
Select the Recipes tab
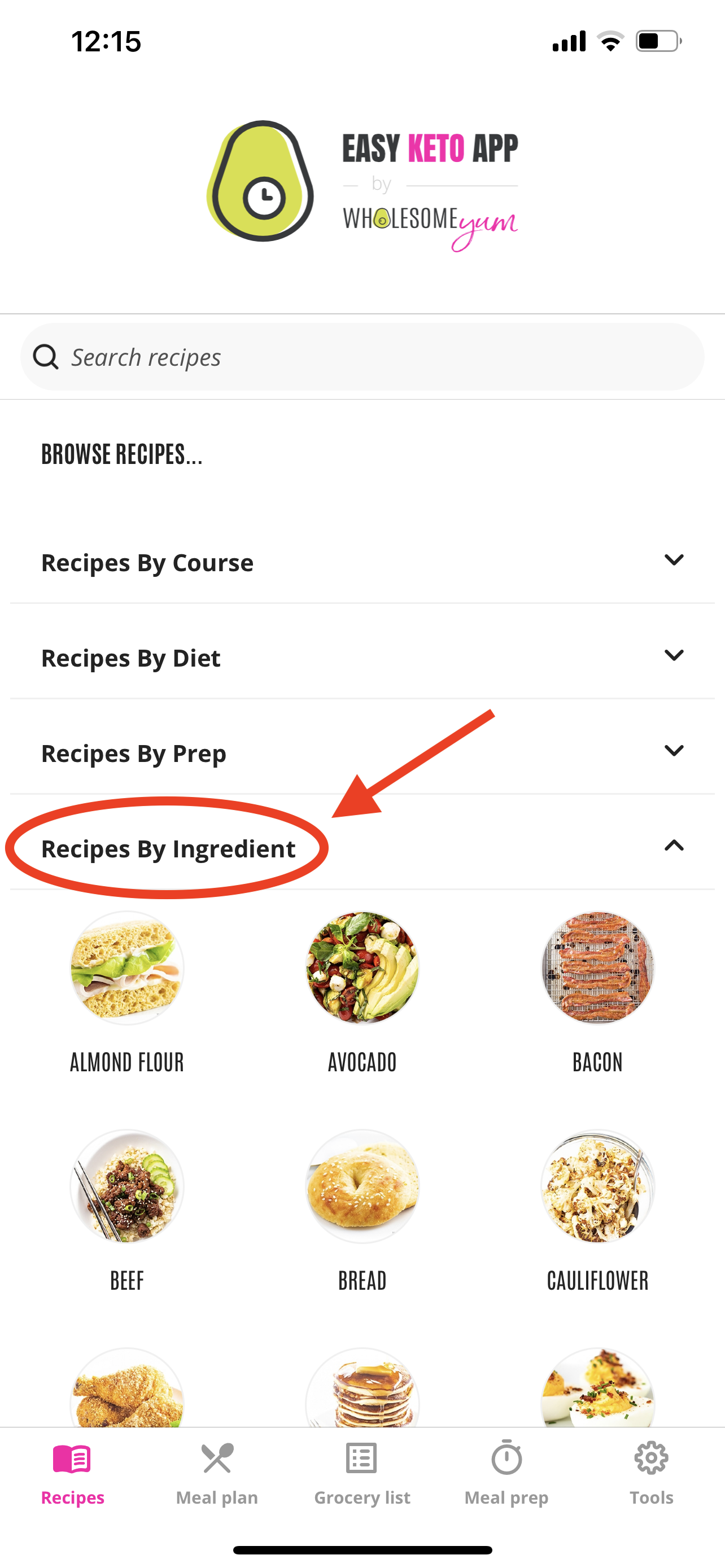pyautogui.click(x=72, y=1473)
